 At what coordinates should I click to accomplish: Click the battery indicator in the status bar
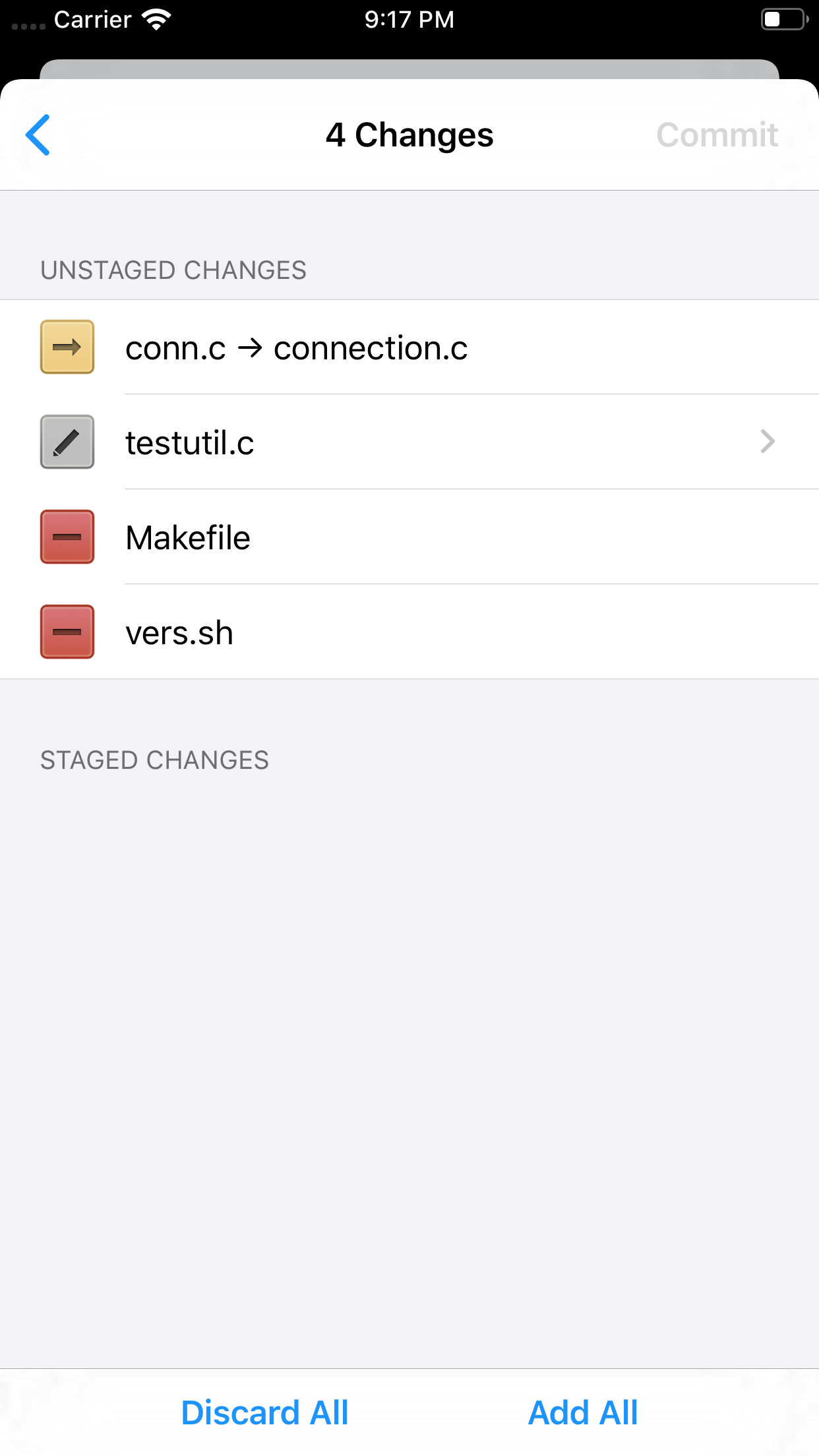[x=783, y=19]
